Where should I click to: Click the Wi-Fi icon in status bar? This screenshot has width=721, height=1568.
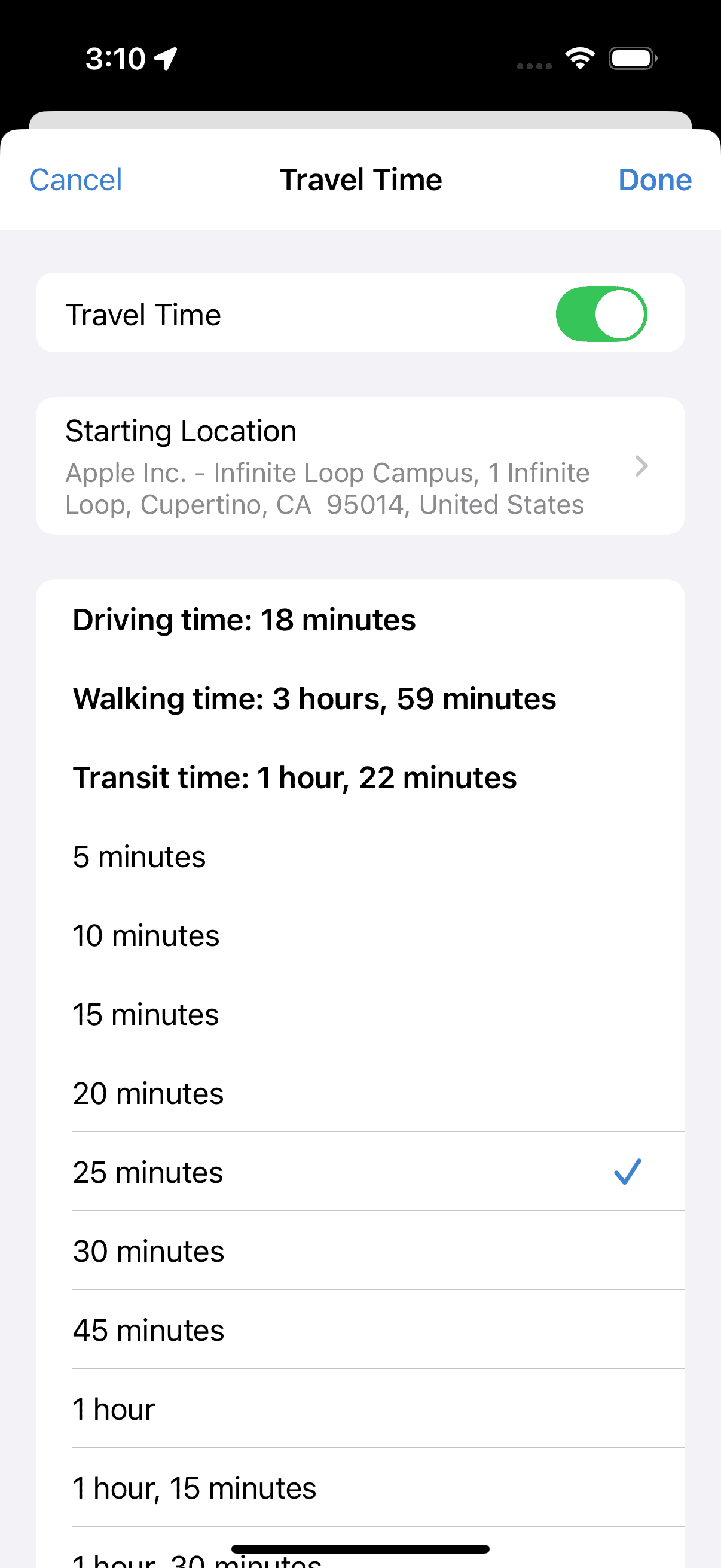(580, 57)
